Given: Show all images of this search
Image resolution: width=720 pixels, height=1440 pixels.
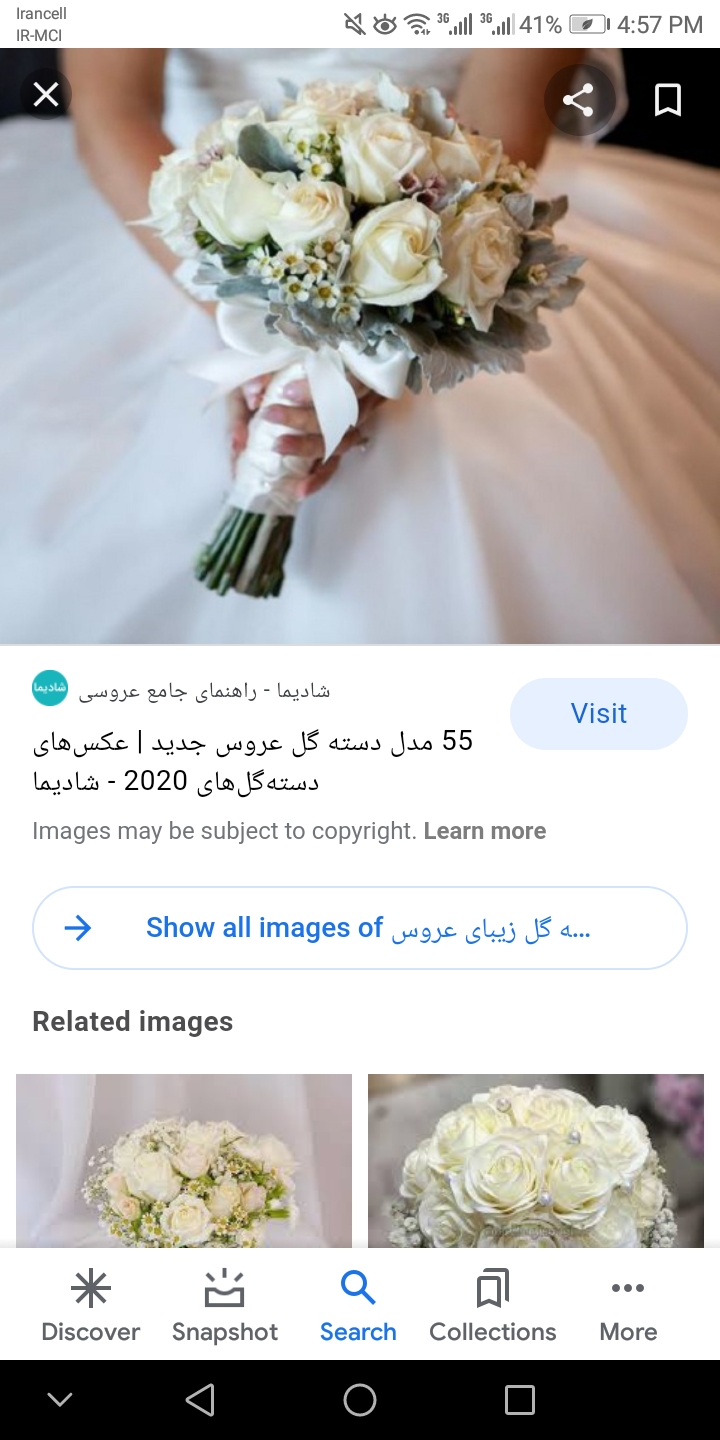Looking at the screenshot, I should click(x=360, y=928).
